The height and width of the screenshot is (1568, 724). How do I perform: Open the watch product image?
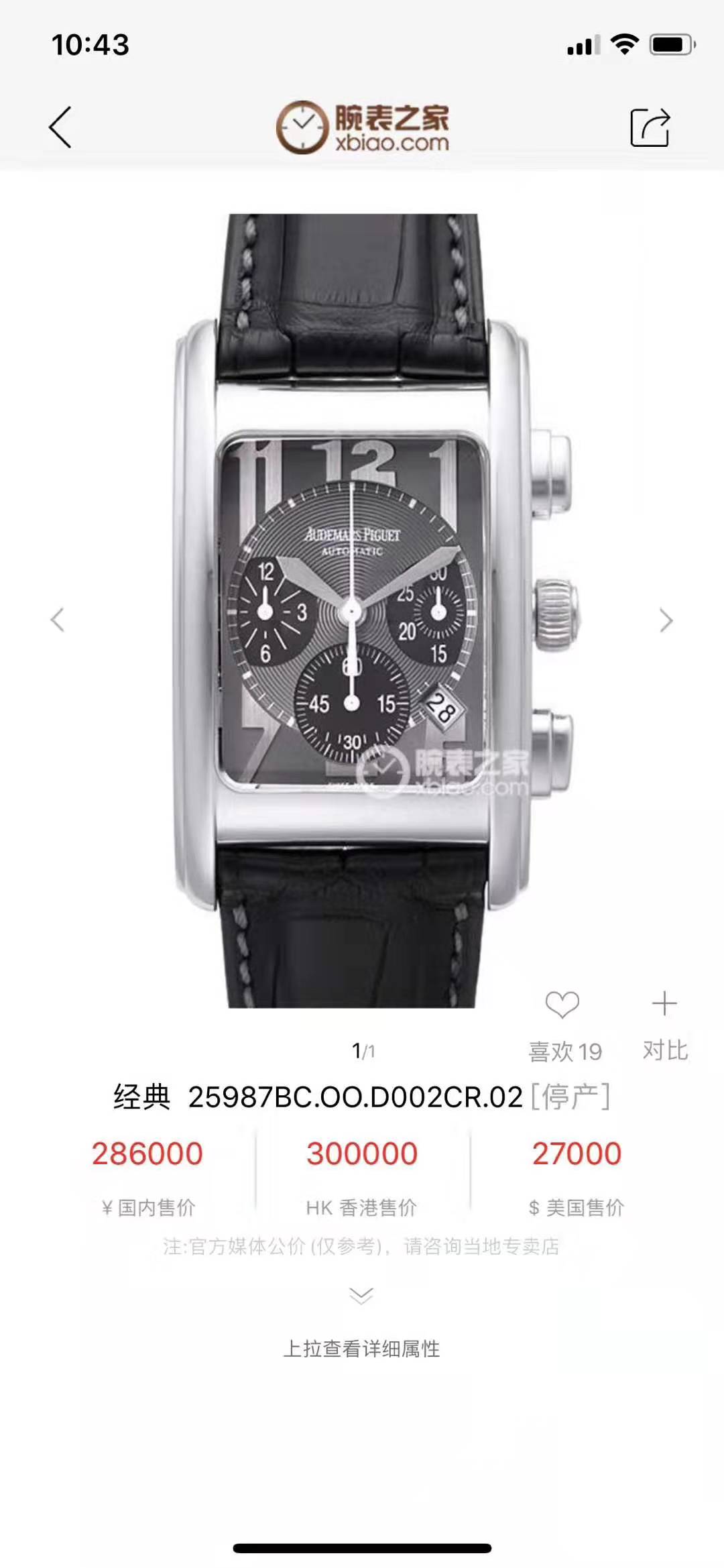coord(362,610)
